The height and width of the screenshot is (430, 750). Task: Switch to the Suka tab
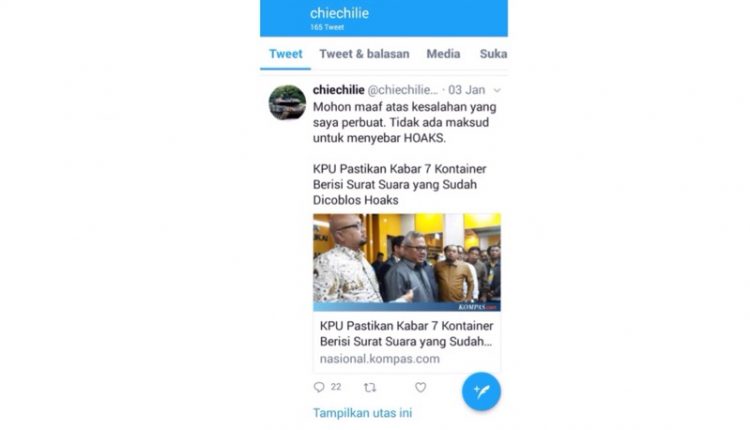coord(493,54)
